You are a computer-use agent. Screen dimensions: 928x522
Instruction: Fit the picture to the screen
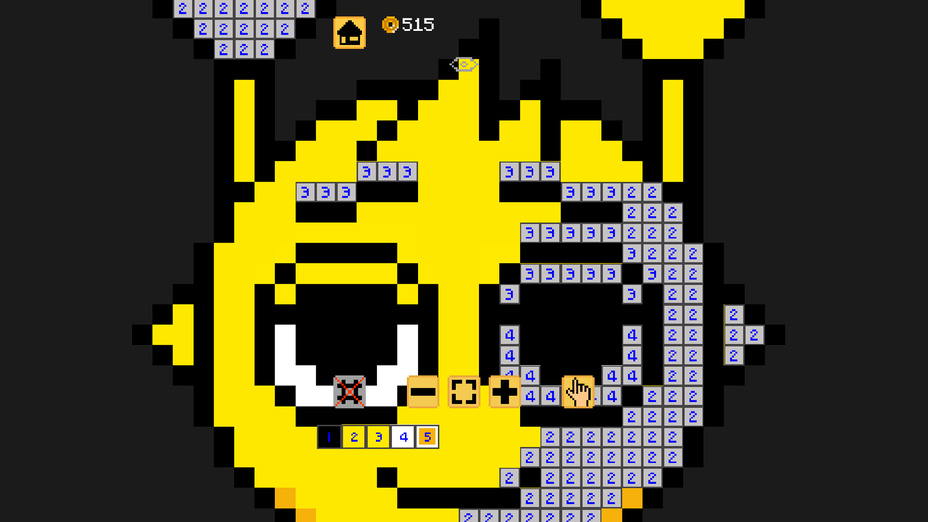464,392
